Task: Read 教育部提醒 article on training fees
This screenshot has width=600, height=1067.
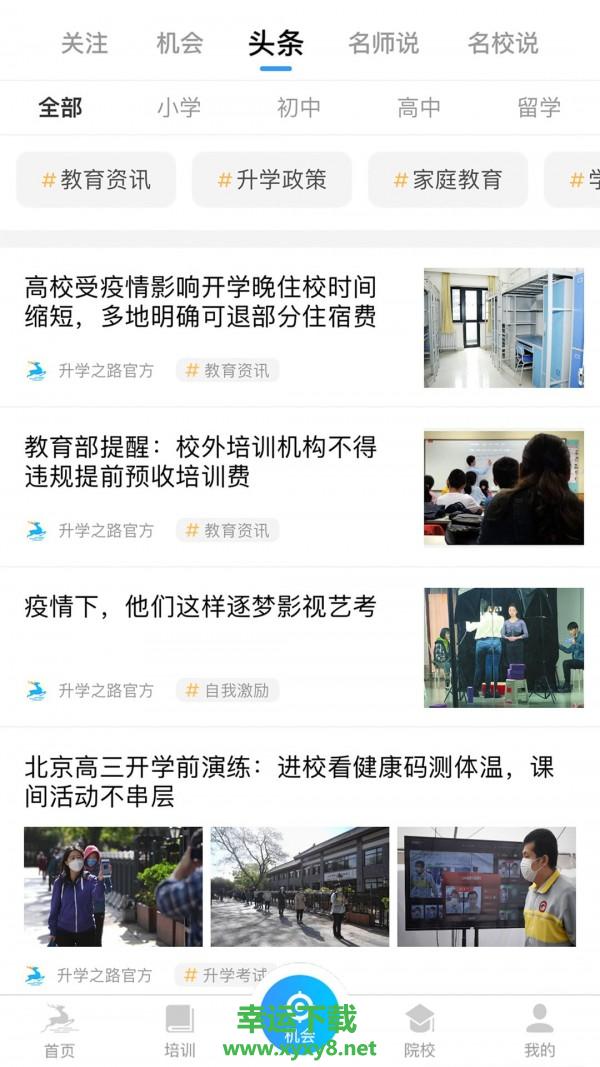Action: tap(201, 461)
